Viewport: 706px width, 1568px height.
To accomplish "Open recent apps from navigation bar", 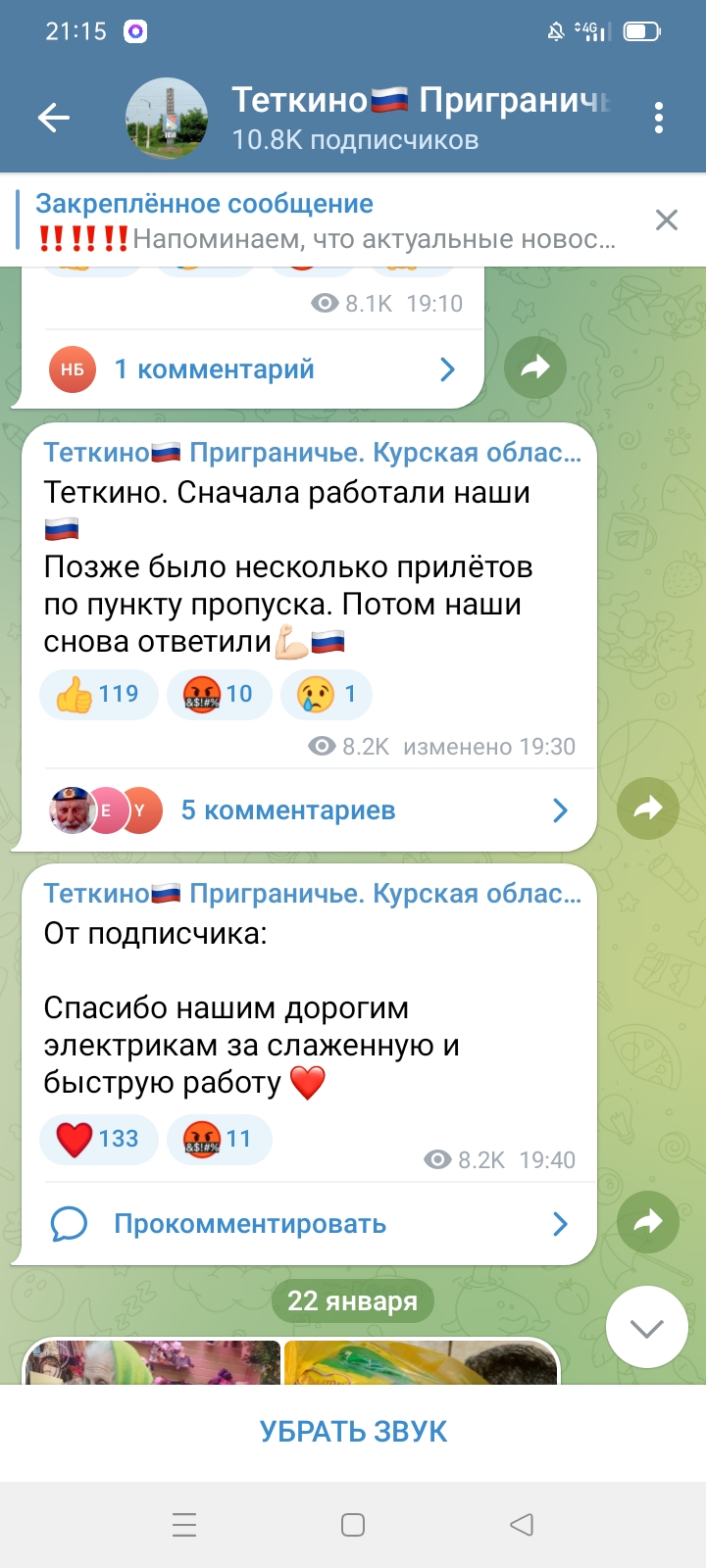I will tap(184, 1525).
